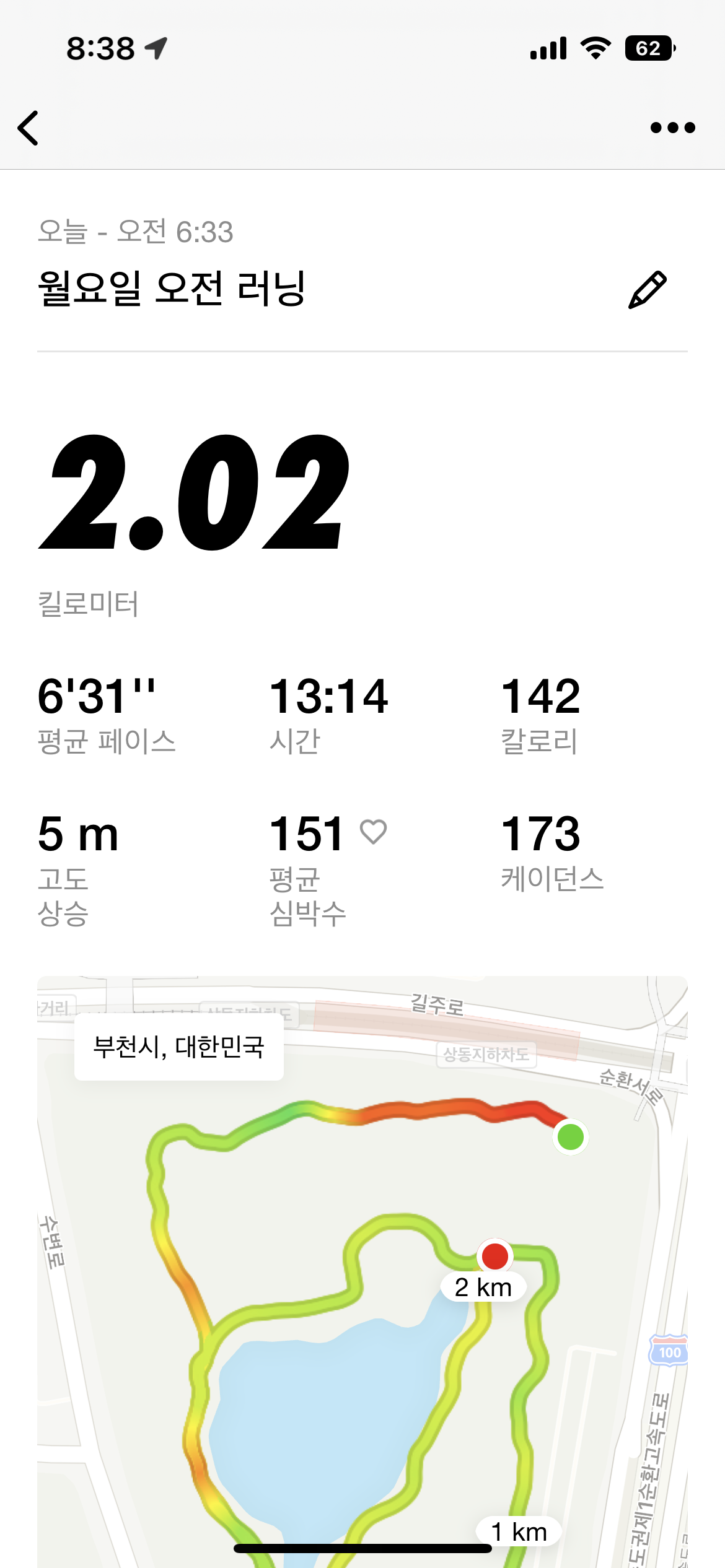The width and height of the screenshot is (725, 1568).
Task: Edit the run title with the pencil icon
Action: [x=648, y=289]
